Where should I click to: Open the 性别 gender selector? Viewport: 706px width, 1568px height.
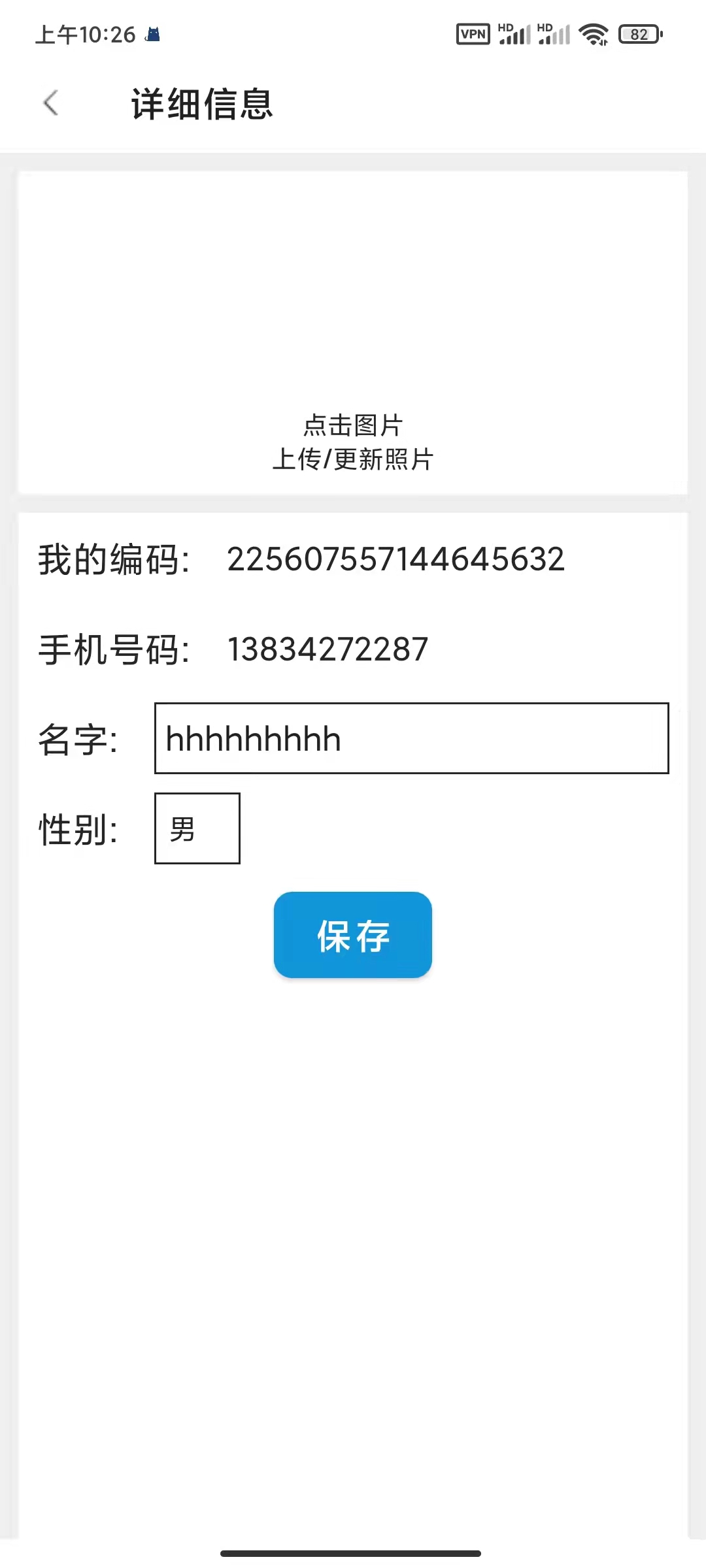coord(197,828)
